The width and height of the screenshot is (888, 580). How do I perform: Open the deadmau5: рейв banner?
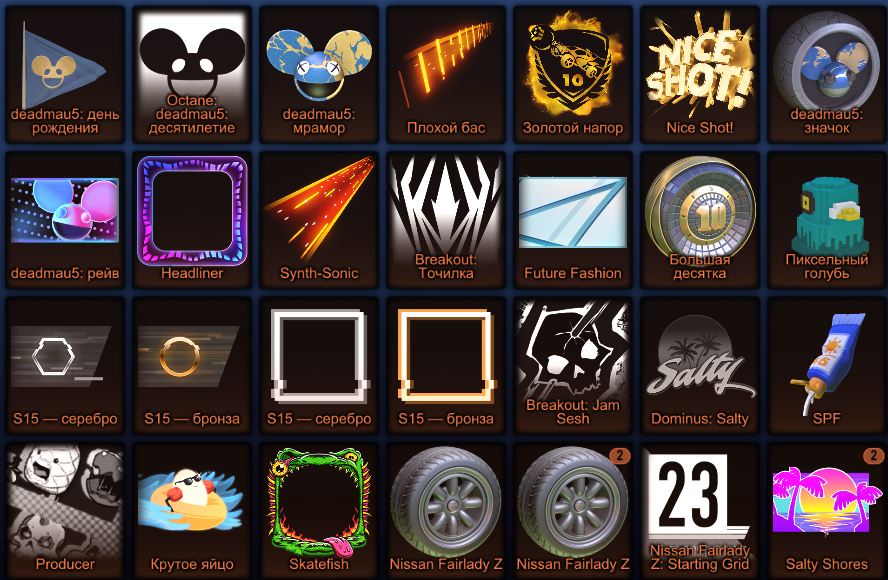click(65, 217)
